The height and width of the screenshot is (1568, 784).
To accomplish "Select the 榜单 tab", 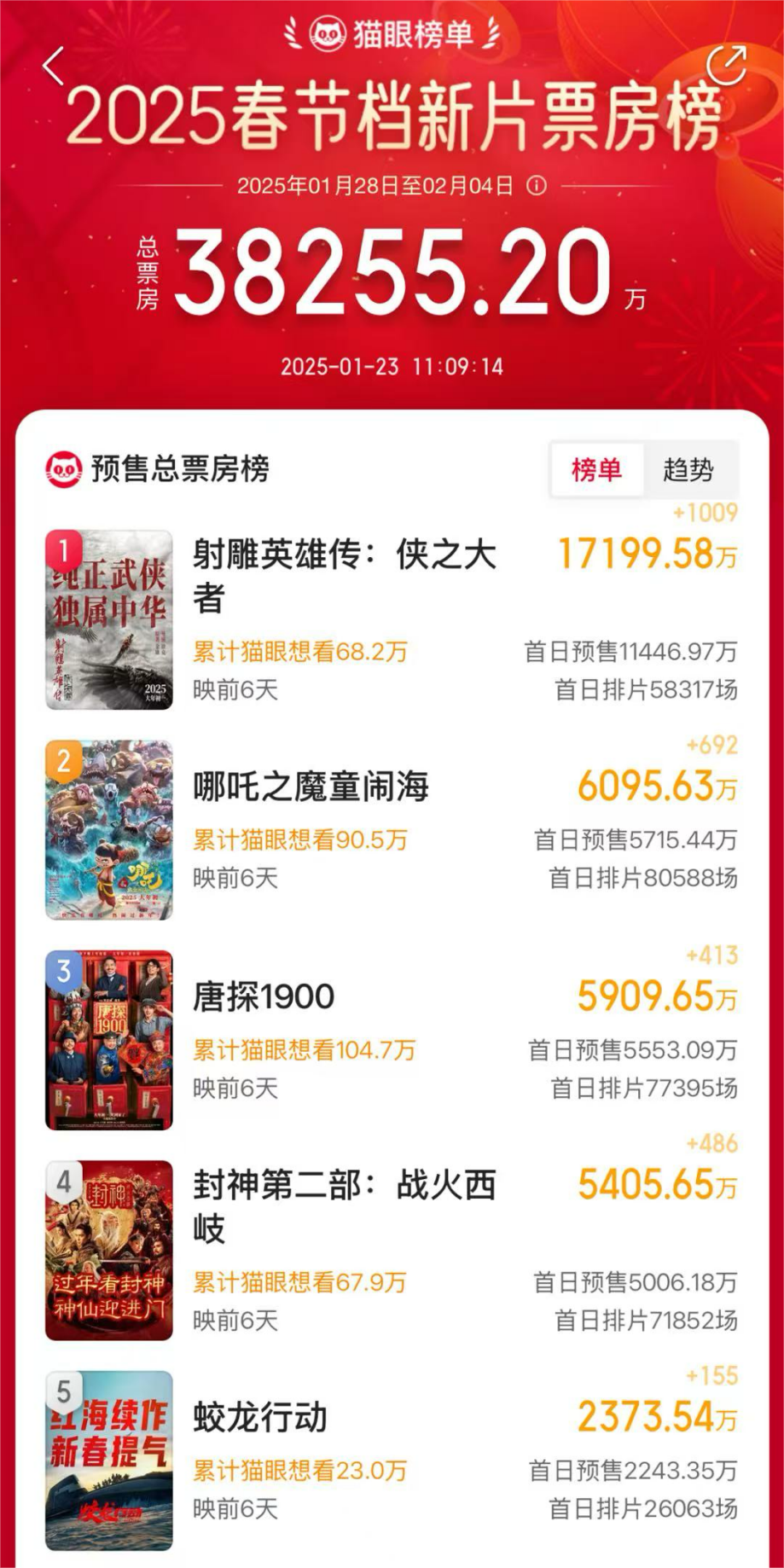I will pos(596,469).
